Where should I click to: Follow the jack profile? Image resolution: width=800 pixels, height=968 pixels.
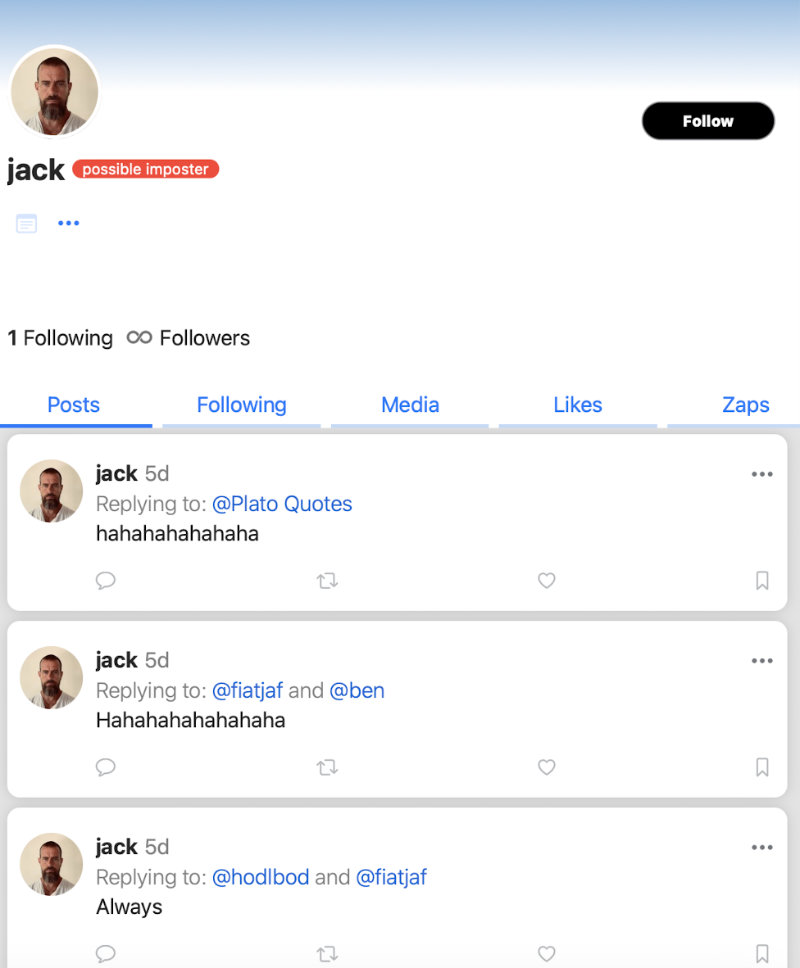[x=708, y=121]
